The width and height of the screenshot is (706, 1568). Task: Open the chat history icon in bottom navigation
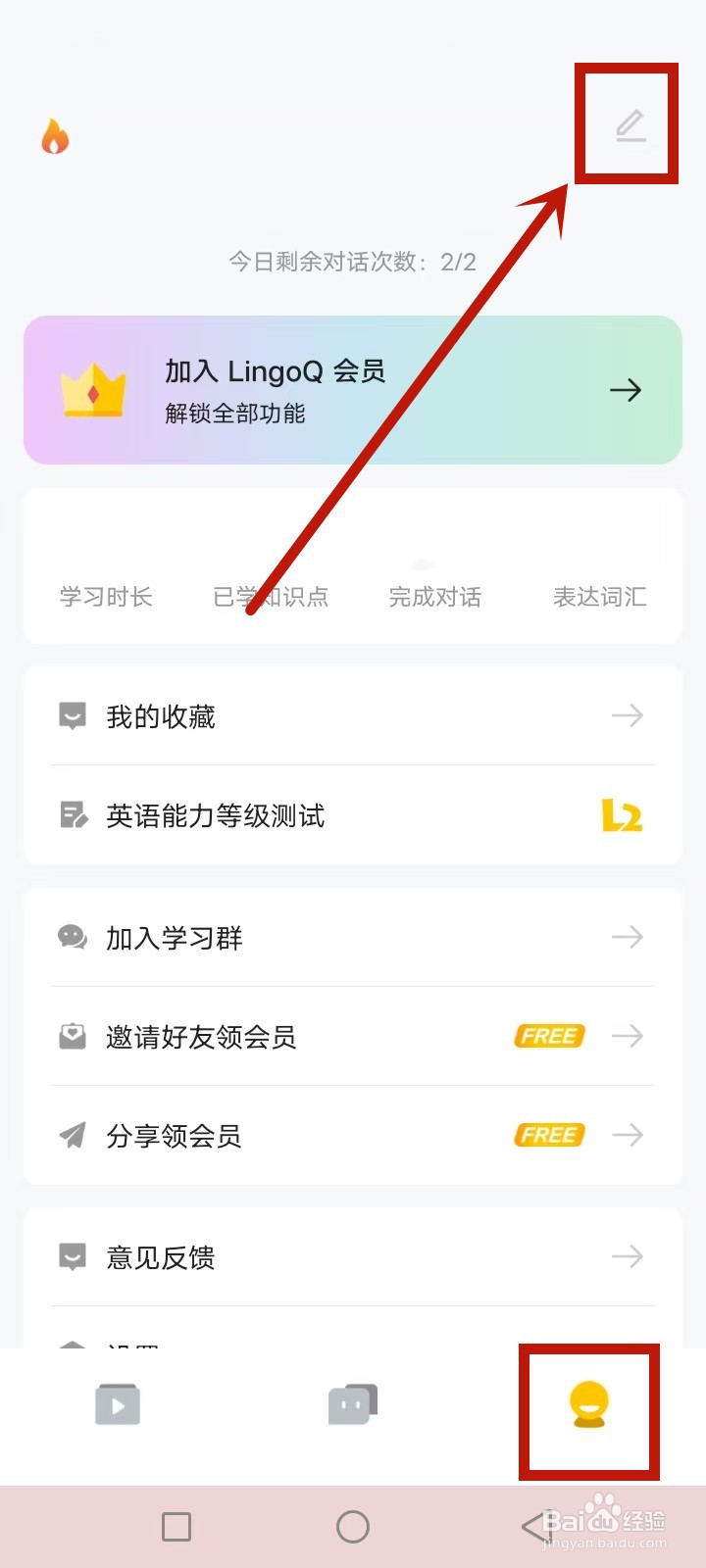(353, 1403)
